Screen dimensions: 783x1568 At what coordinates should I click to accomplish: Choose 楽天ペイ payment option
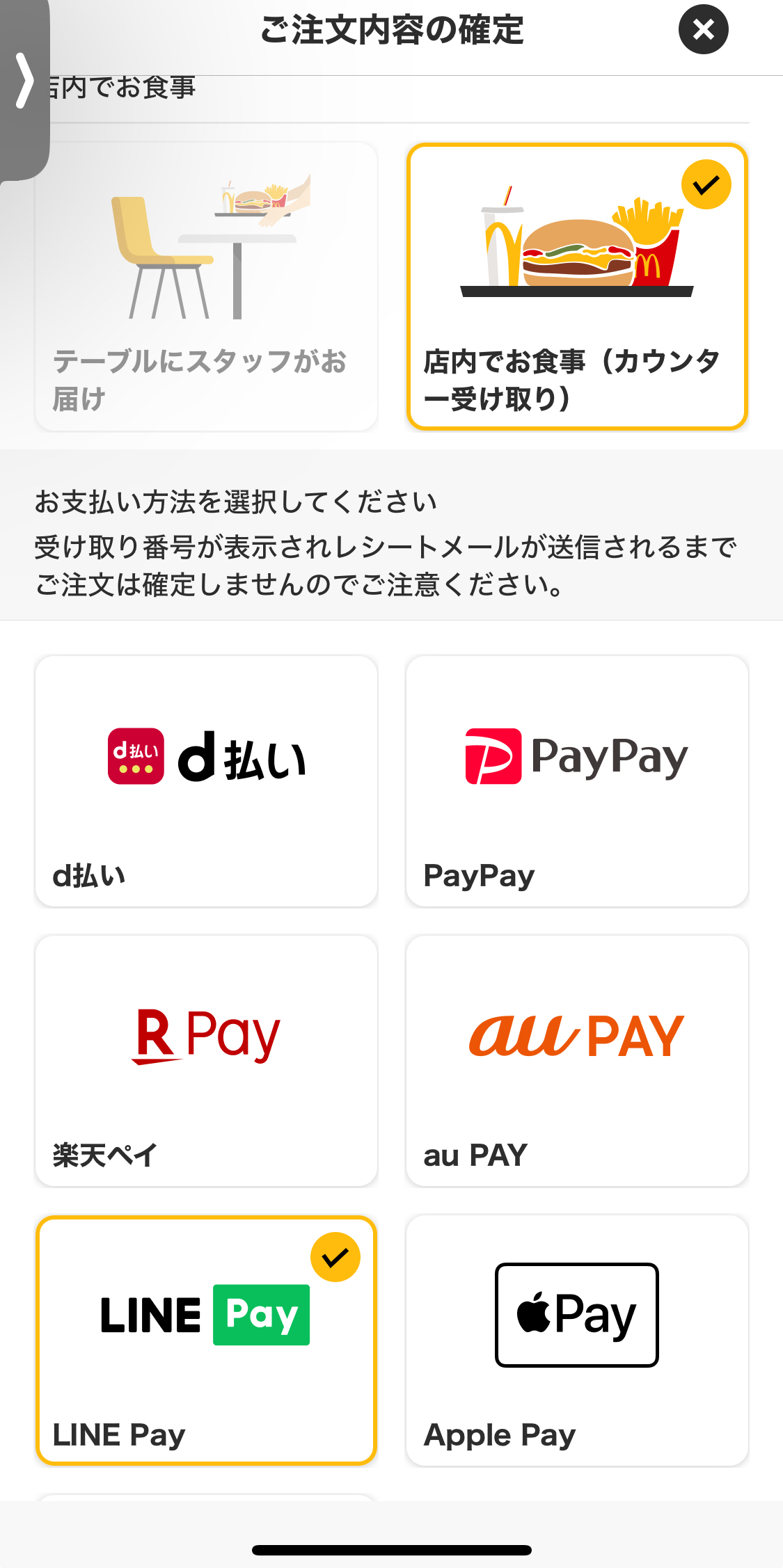206,1060
